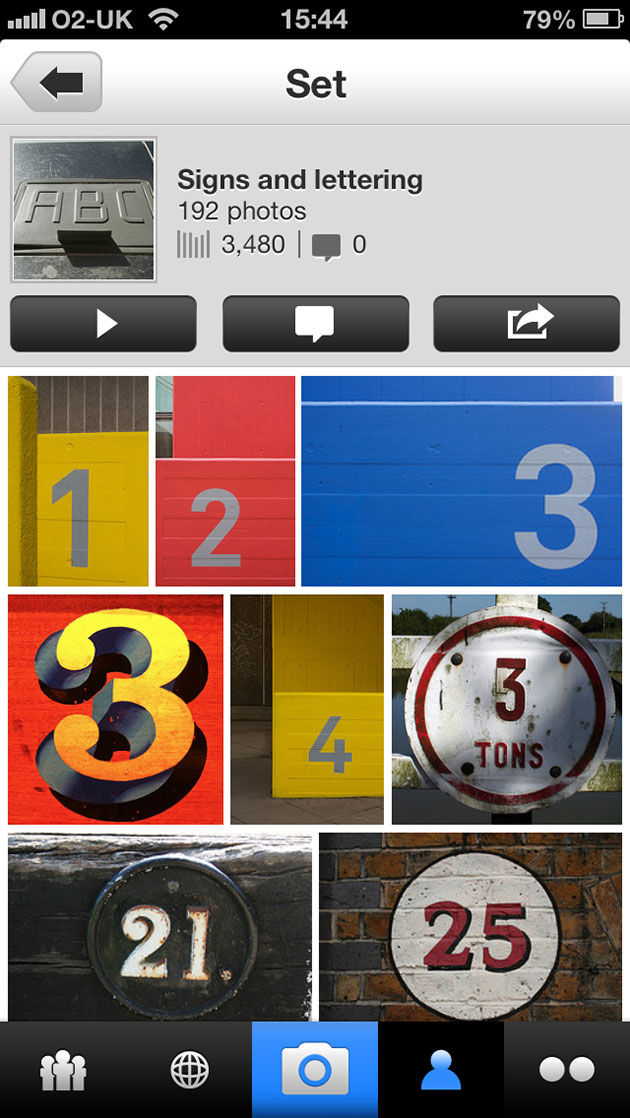The height and width of the screenshot is (1118, 630).
Task: Switch to the globe explore tab
Action: pyautogui.click(x=189, y=1070)
